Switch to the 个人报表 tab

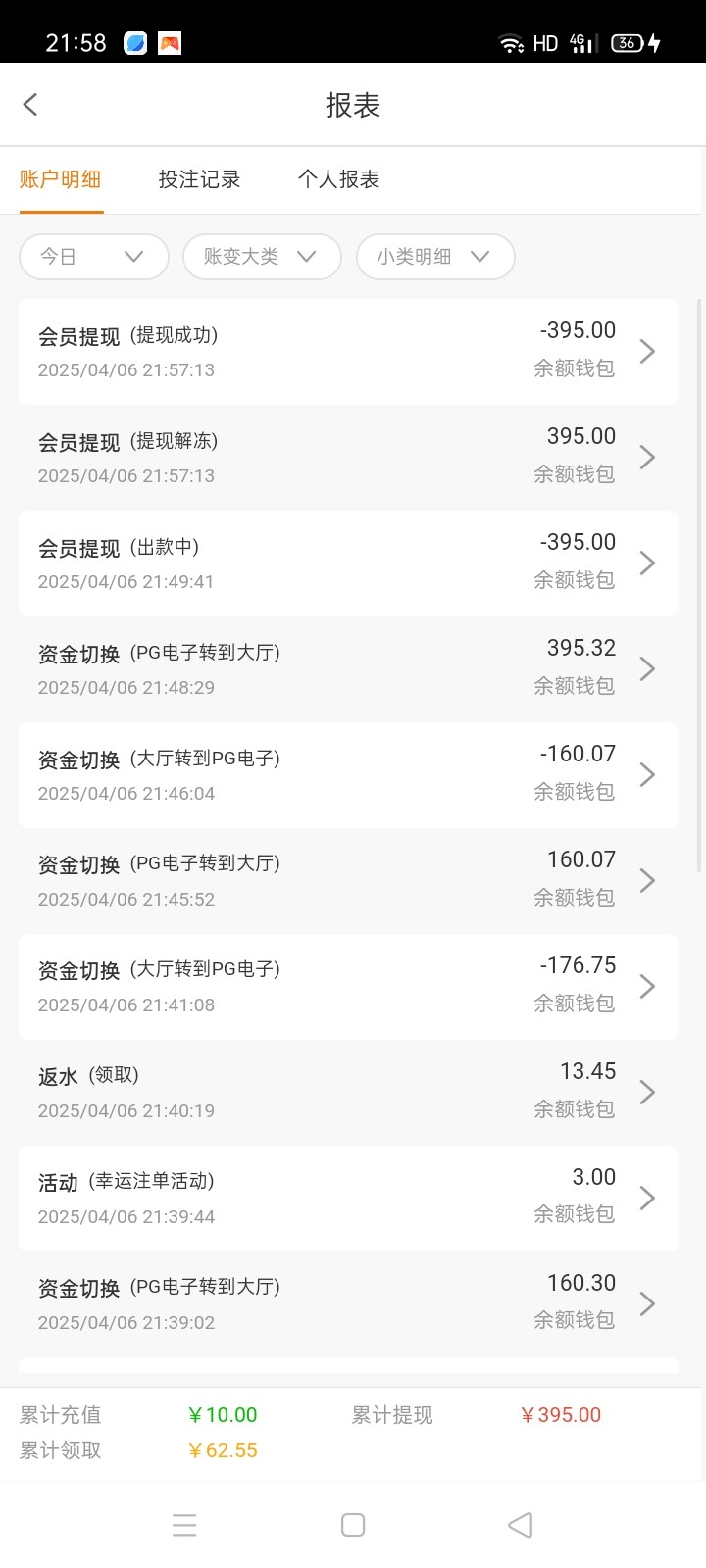(338, 179)
